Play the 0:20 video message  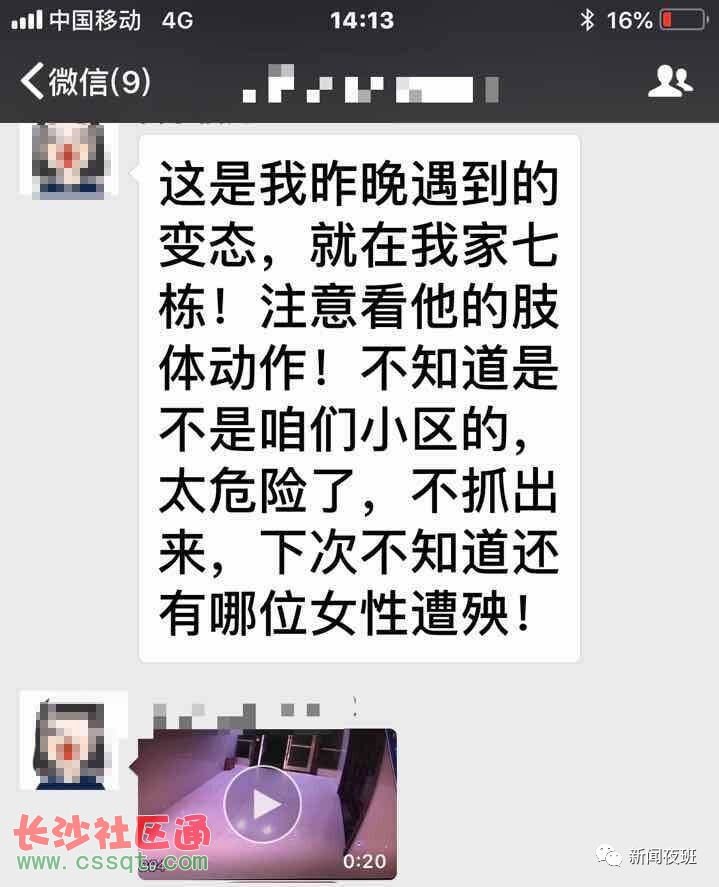pyautogui.click(x=262, y=803)
